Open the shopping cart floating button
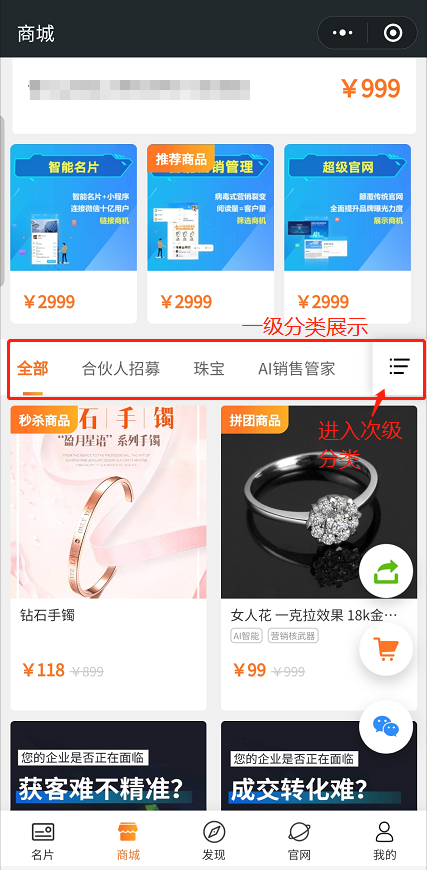Viewport: 427px width, 870px height. (386, 648)
